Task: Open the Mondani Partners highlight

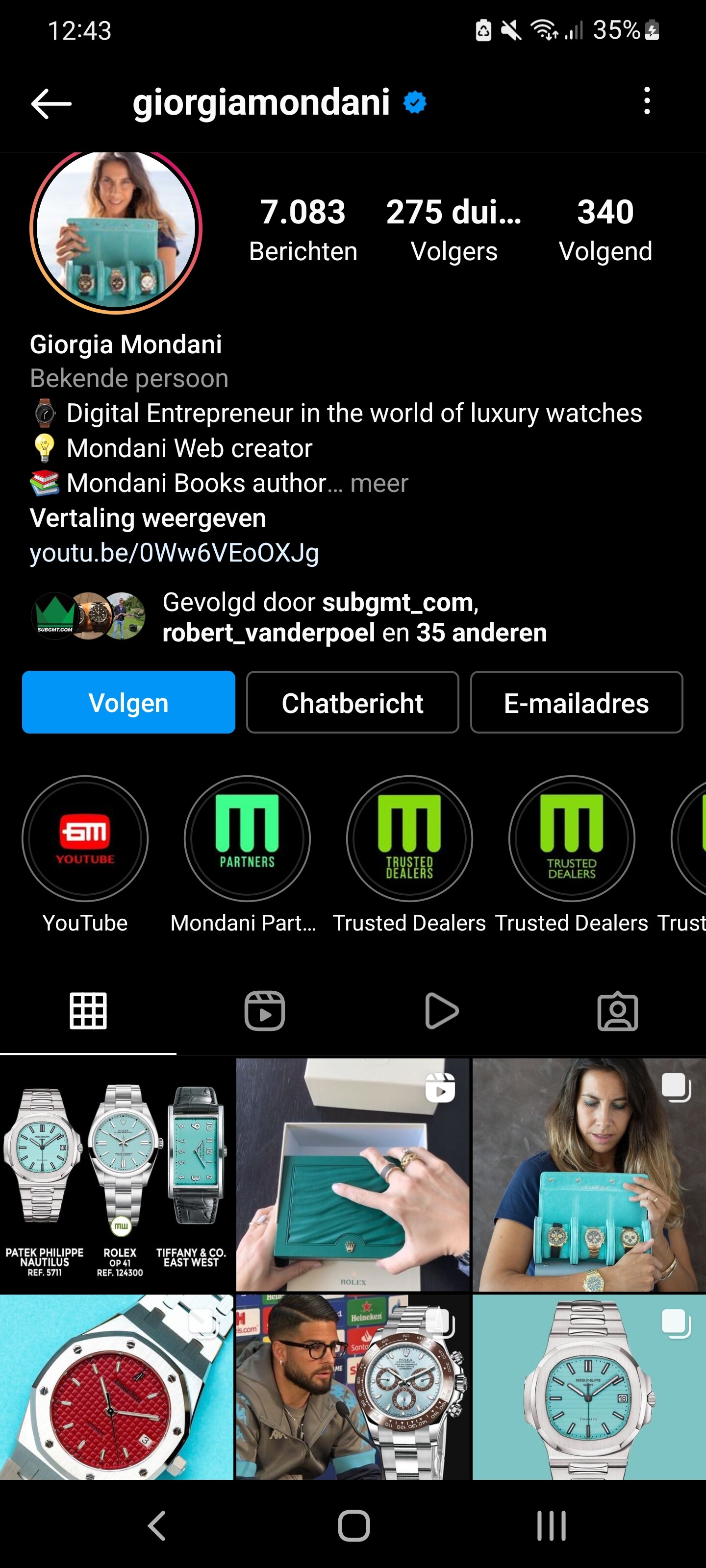Action: pyautogui.click(x=247, y=839)
